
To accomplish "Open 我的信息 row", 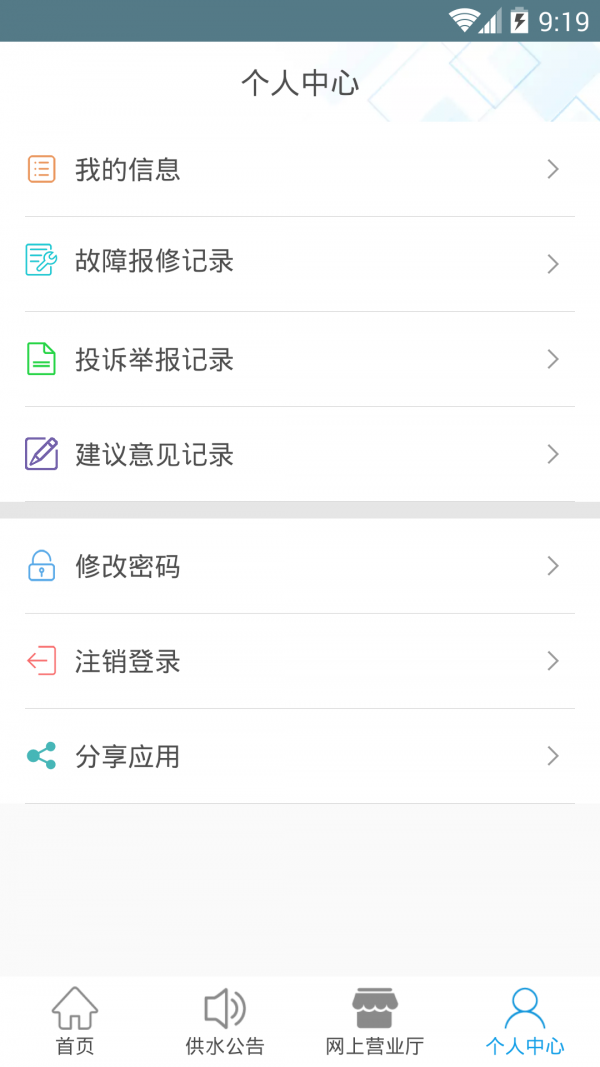I will coord(300,169).
